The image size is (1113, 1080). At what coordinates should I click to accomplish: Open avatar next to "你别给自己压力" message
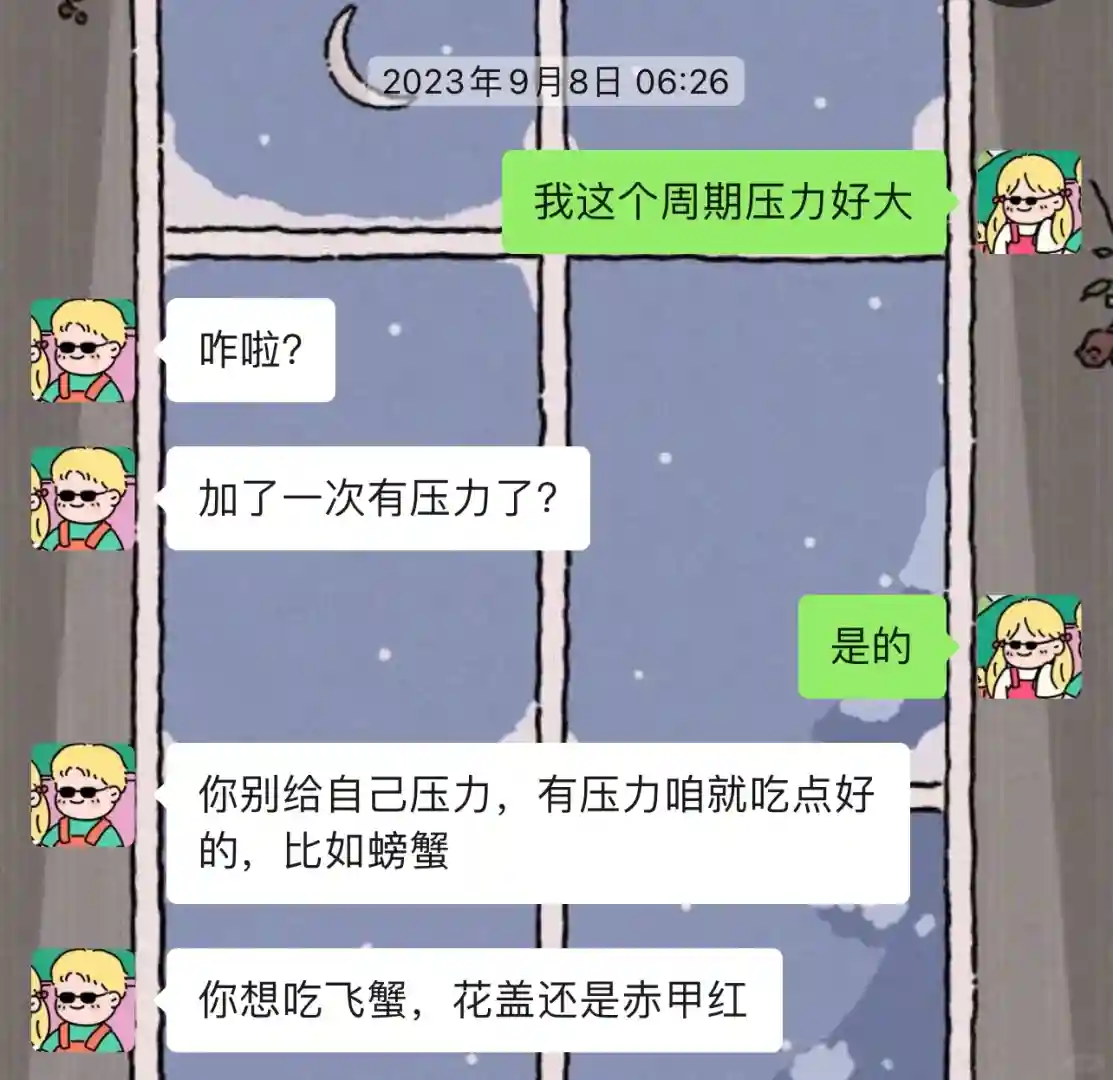click(82, 795)
